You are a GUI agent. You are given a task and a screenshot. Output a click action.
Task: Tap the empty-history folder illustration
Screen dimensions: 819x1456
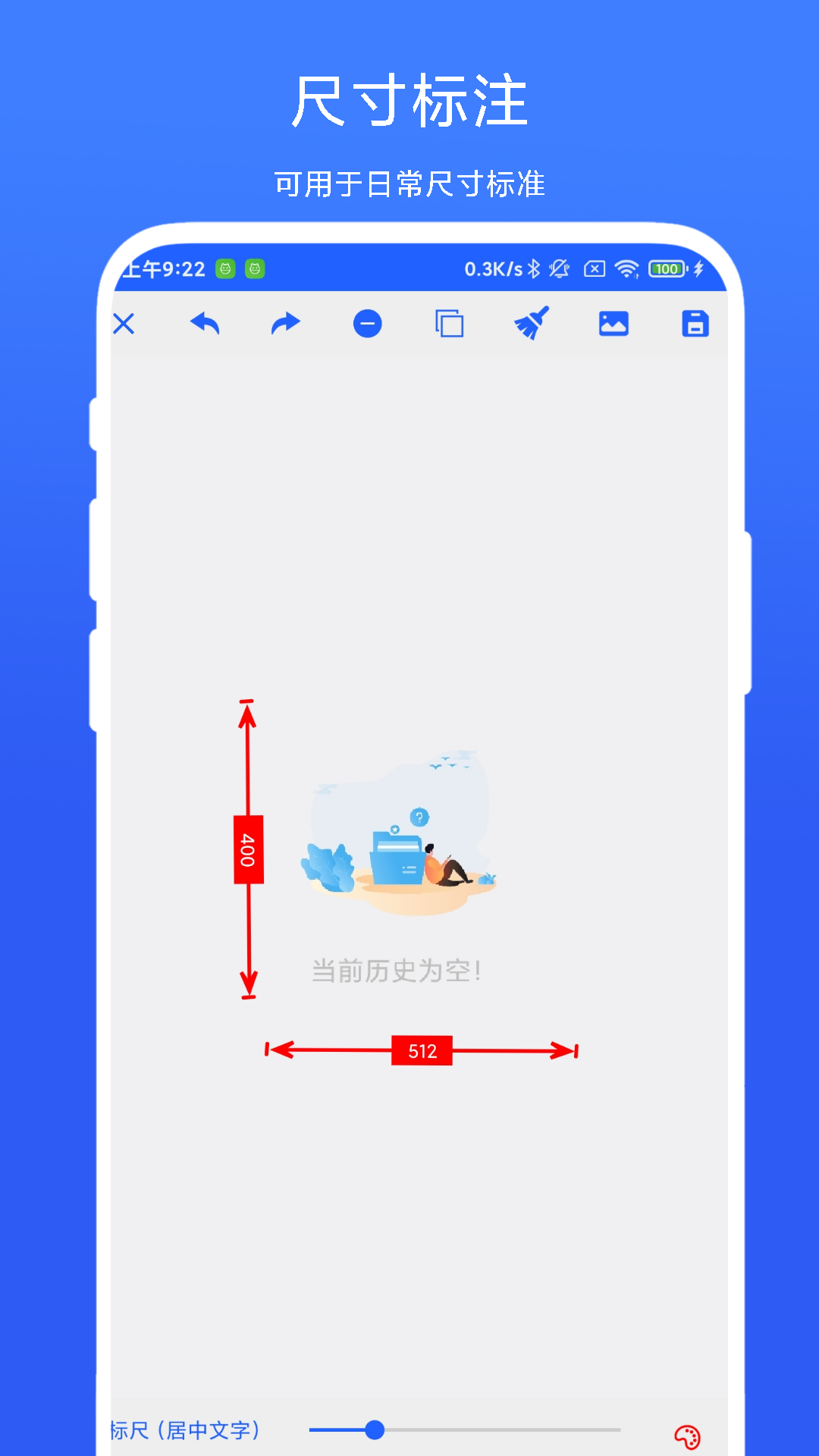(x=400, y=842)
